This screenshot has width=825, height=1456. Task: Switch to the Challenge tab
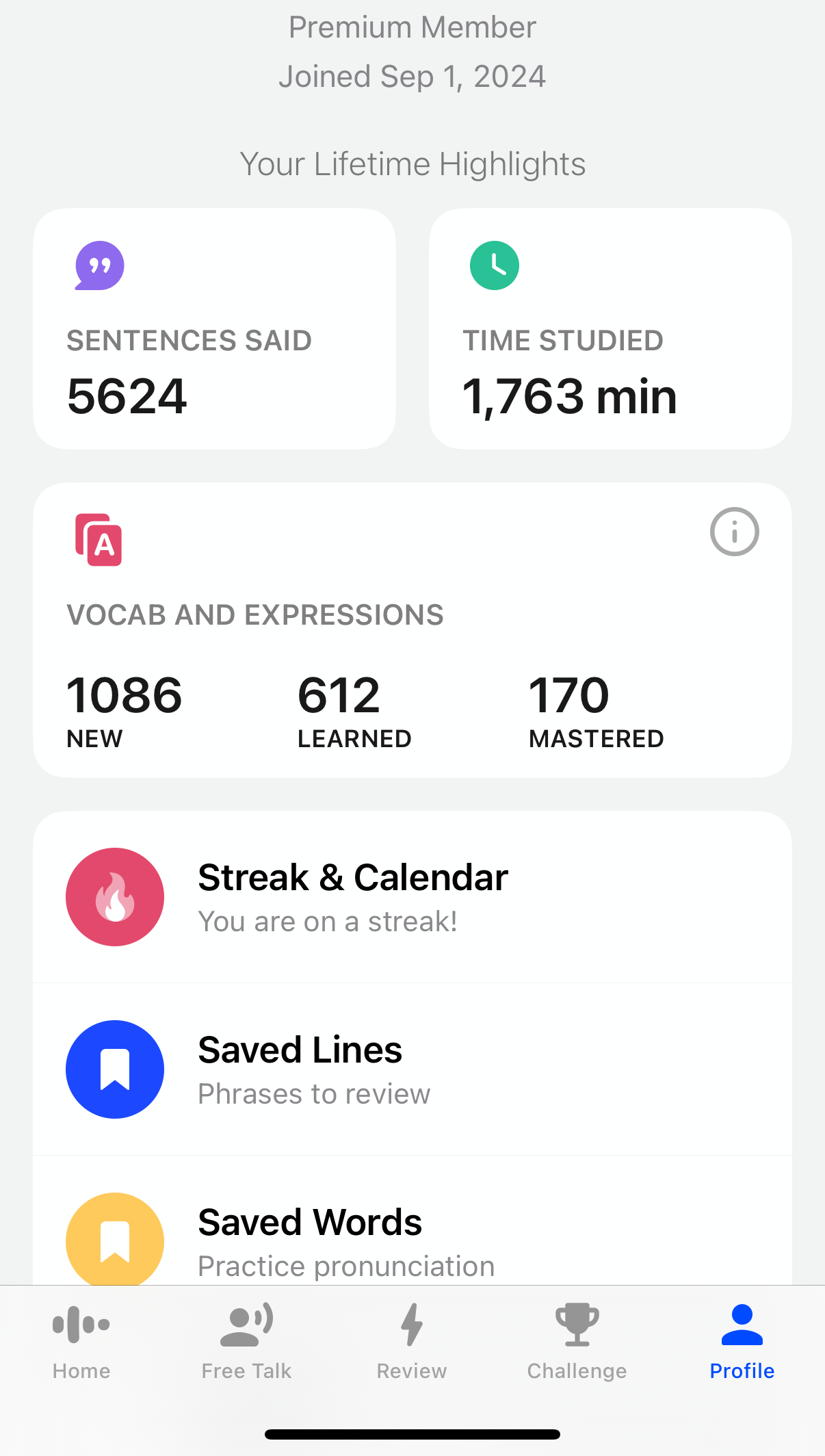tap(577, 1342)
